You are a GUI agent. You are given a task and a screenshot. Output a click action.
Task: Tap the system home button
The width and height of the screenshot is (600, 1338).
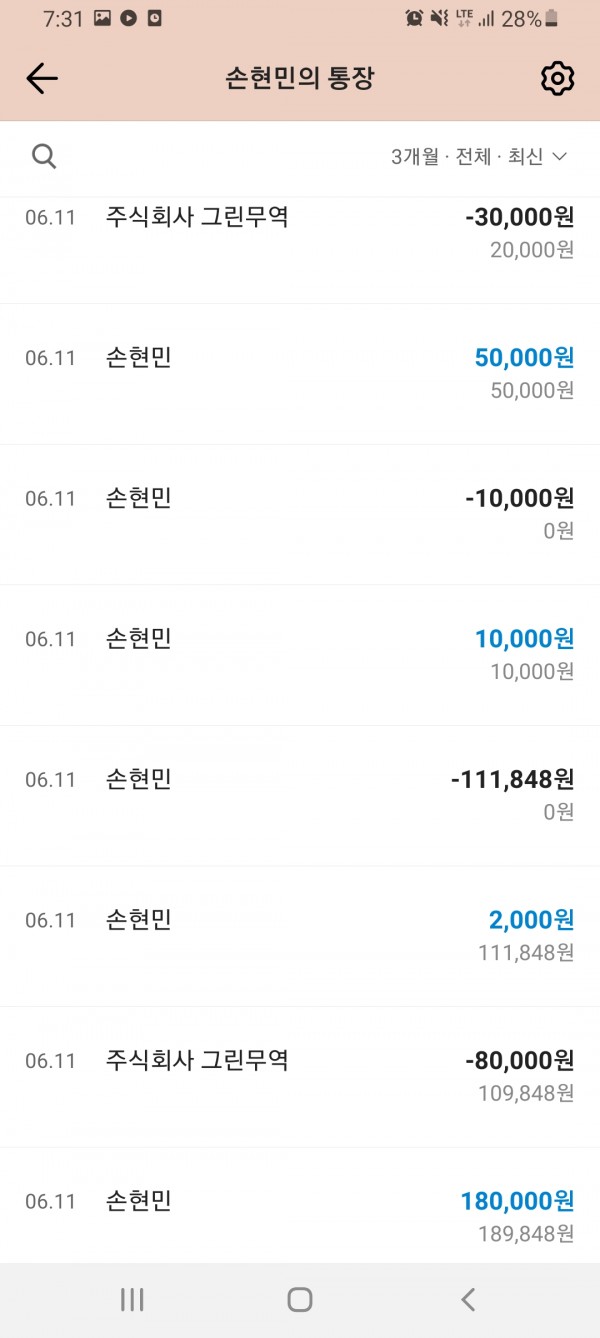(x=300, y=1299)
